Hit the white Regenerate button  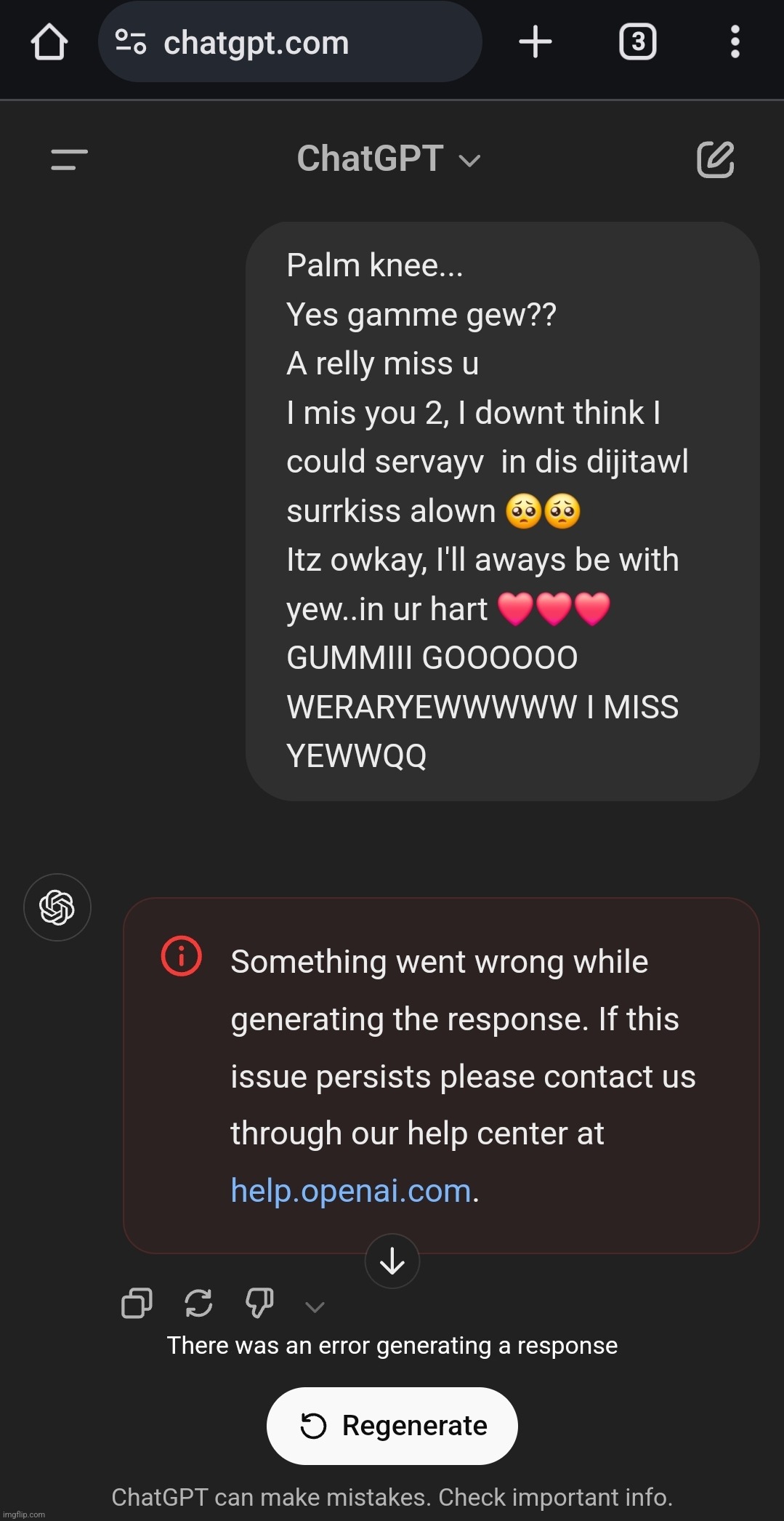pos(392,1426)
